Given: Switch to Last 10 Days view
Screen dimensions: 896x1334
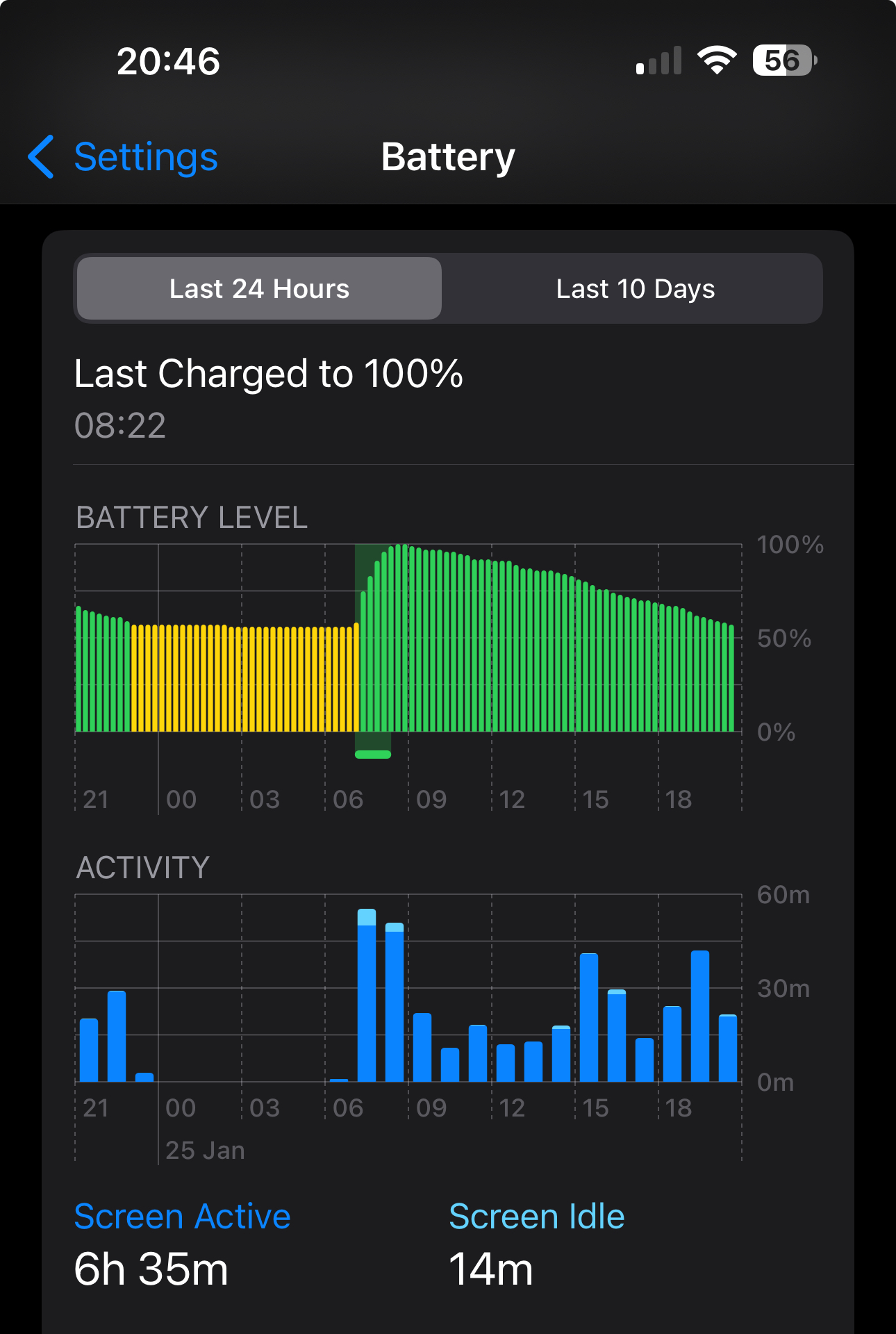Looking at the screenshot, I should pos(635,288).
